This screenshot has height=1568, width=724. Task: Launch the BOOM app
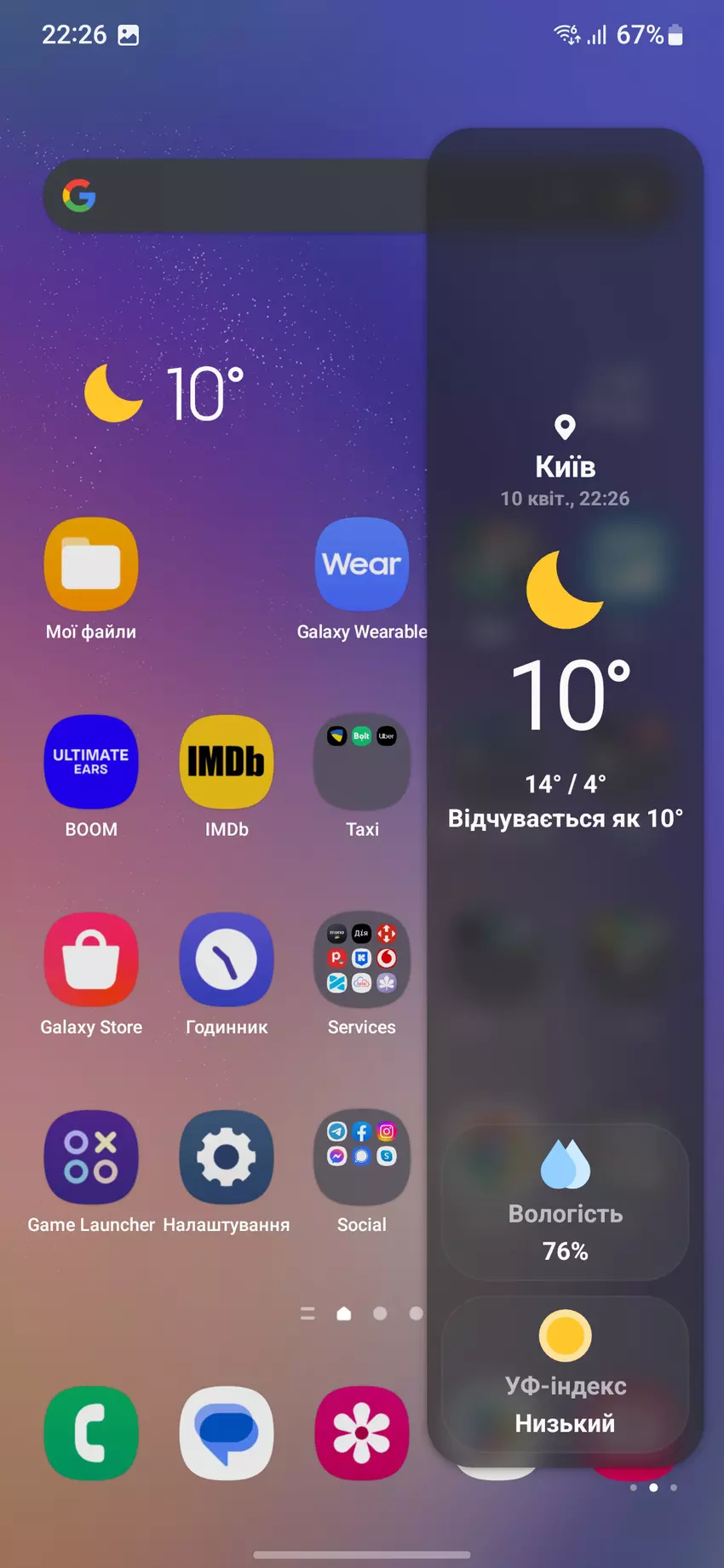click(91, 762)
